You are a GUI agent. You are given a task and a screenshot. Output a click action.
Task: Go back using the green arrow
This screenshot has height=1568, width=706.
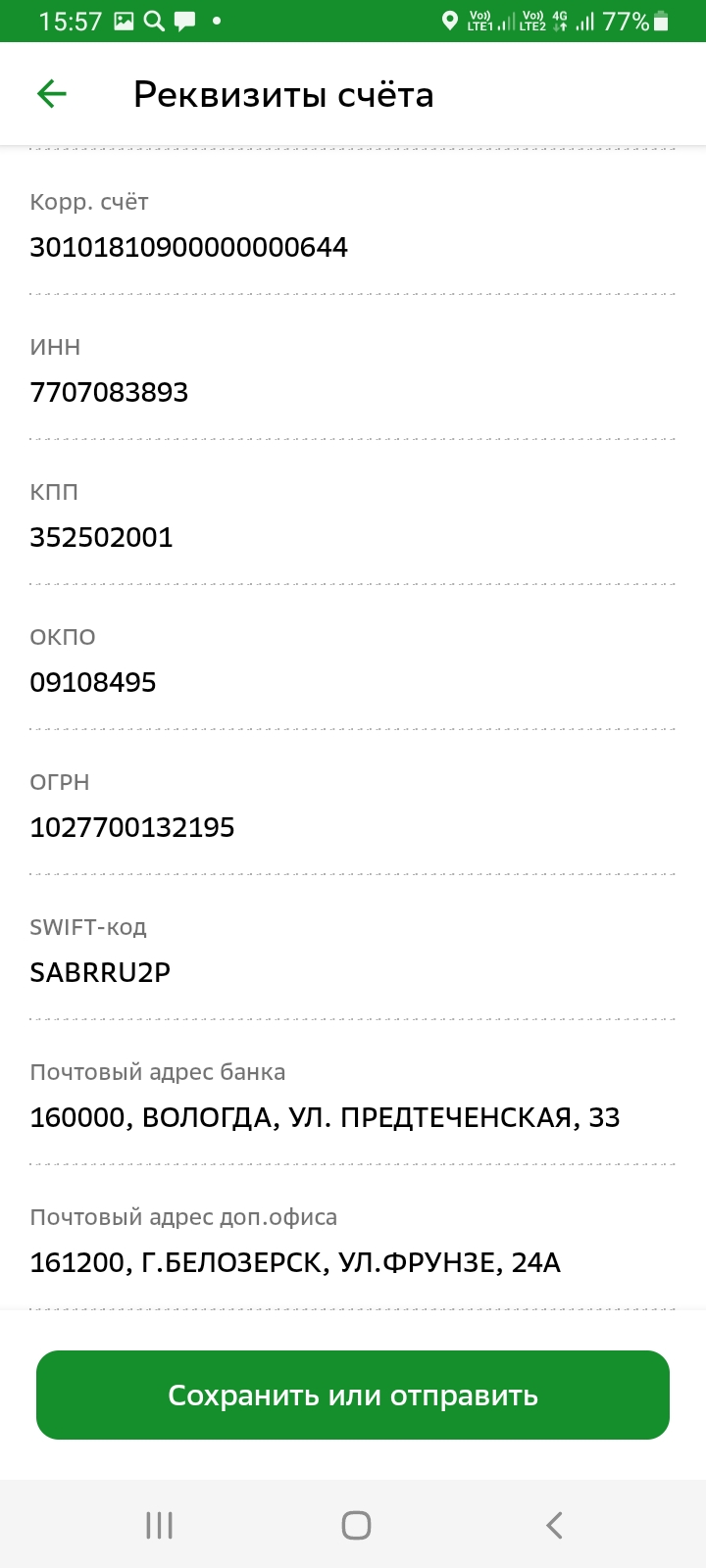51,94
